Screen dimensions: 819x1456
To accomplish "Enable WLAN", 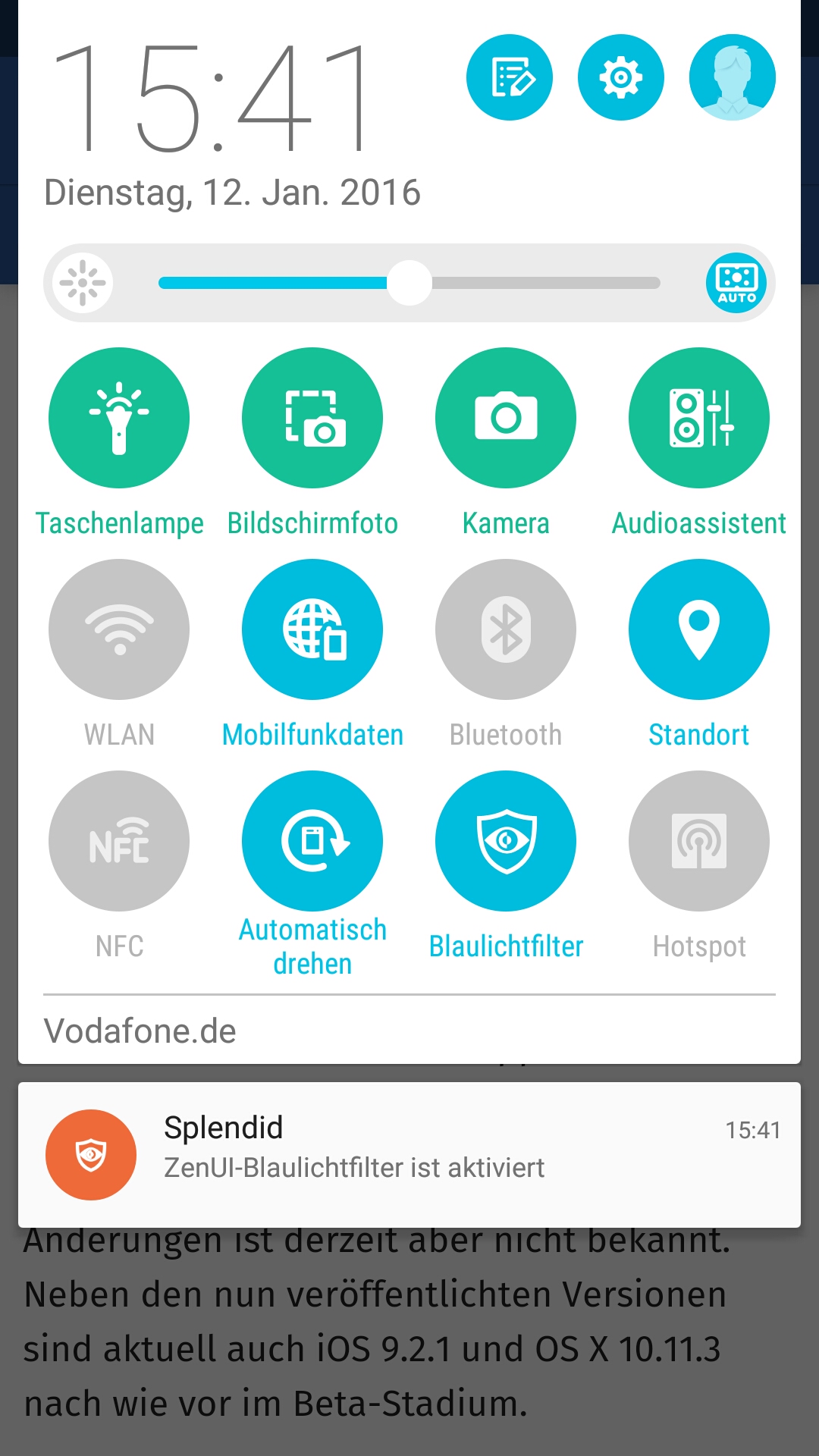I will (119, 629).
